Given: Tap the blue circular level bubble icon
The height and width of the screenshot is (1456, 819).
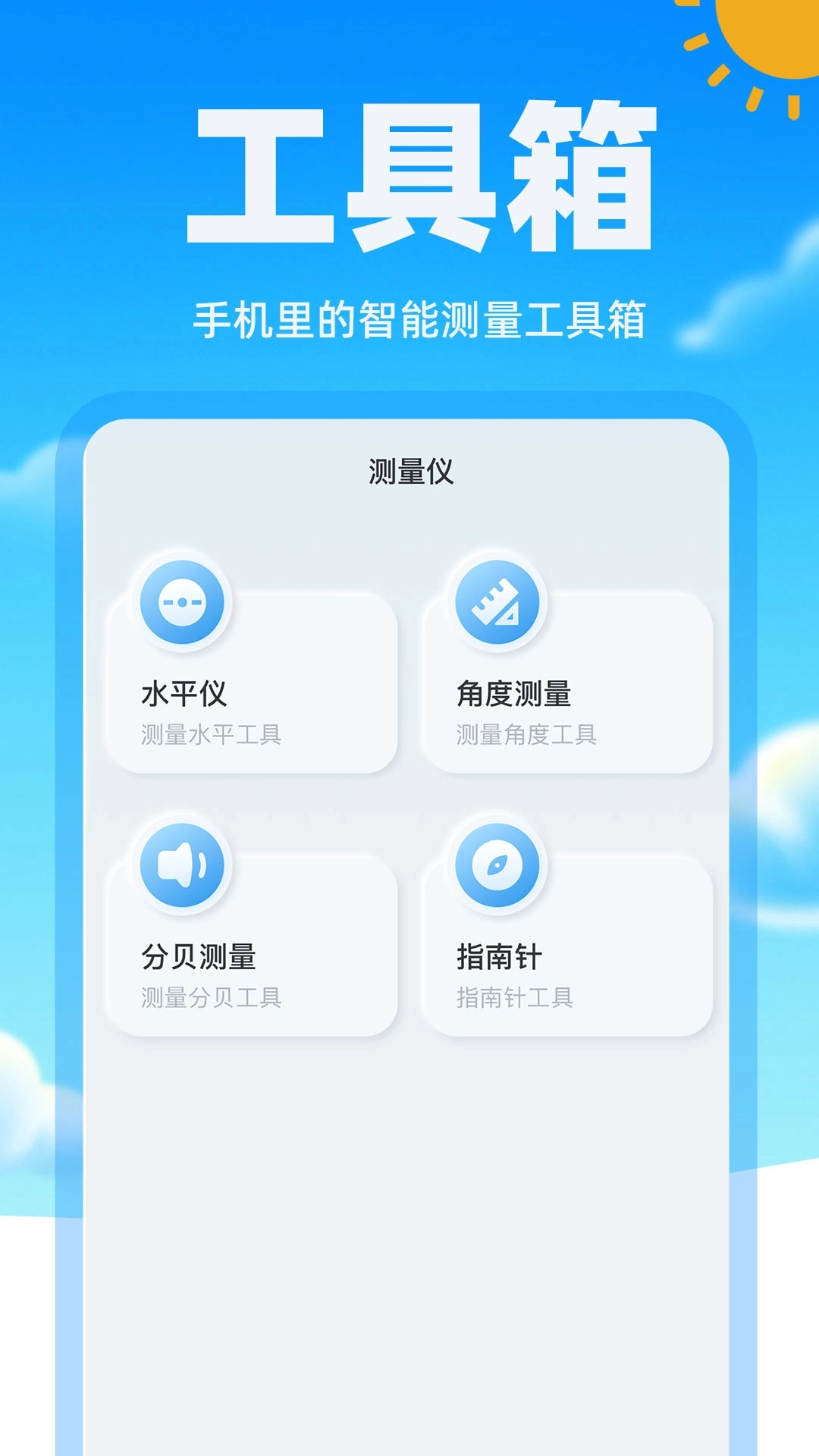Looking at the screenshot, I should click(x=182, y=601).
